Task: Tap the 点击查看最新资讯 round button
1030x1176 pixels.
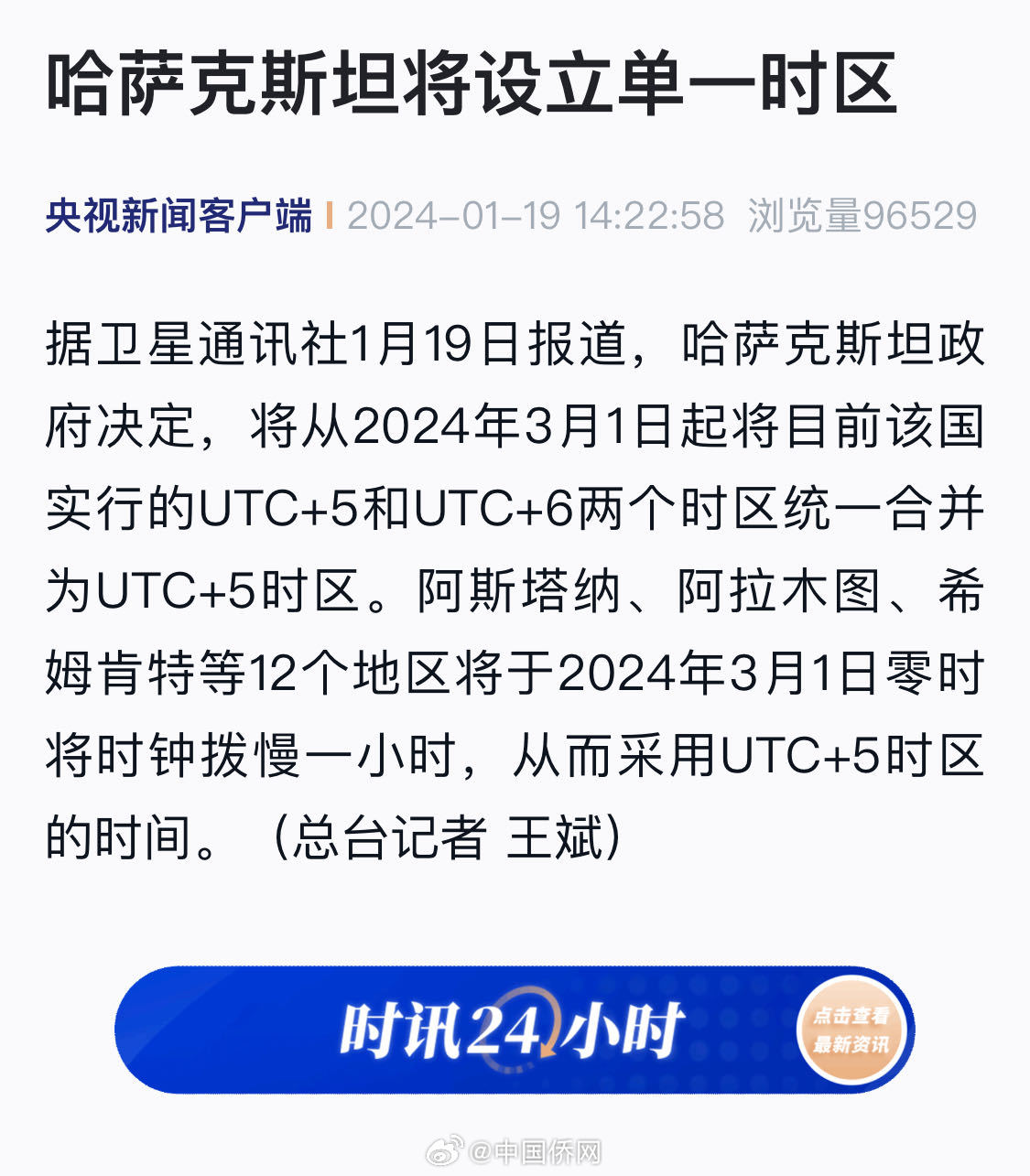Action: point(851,1030)
